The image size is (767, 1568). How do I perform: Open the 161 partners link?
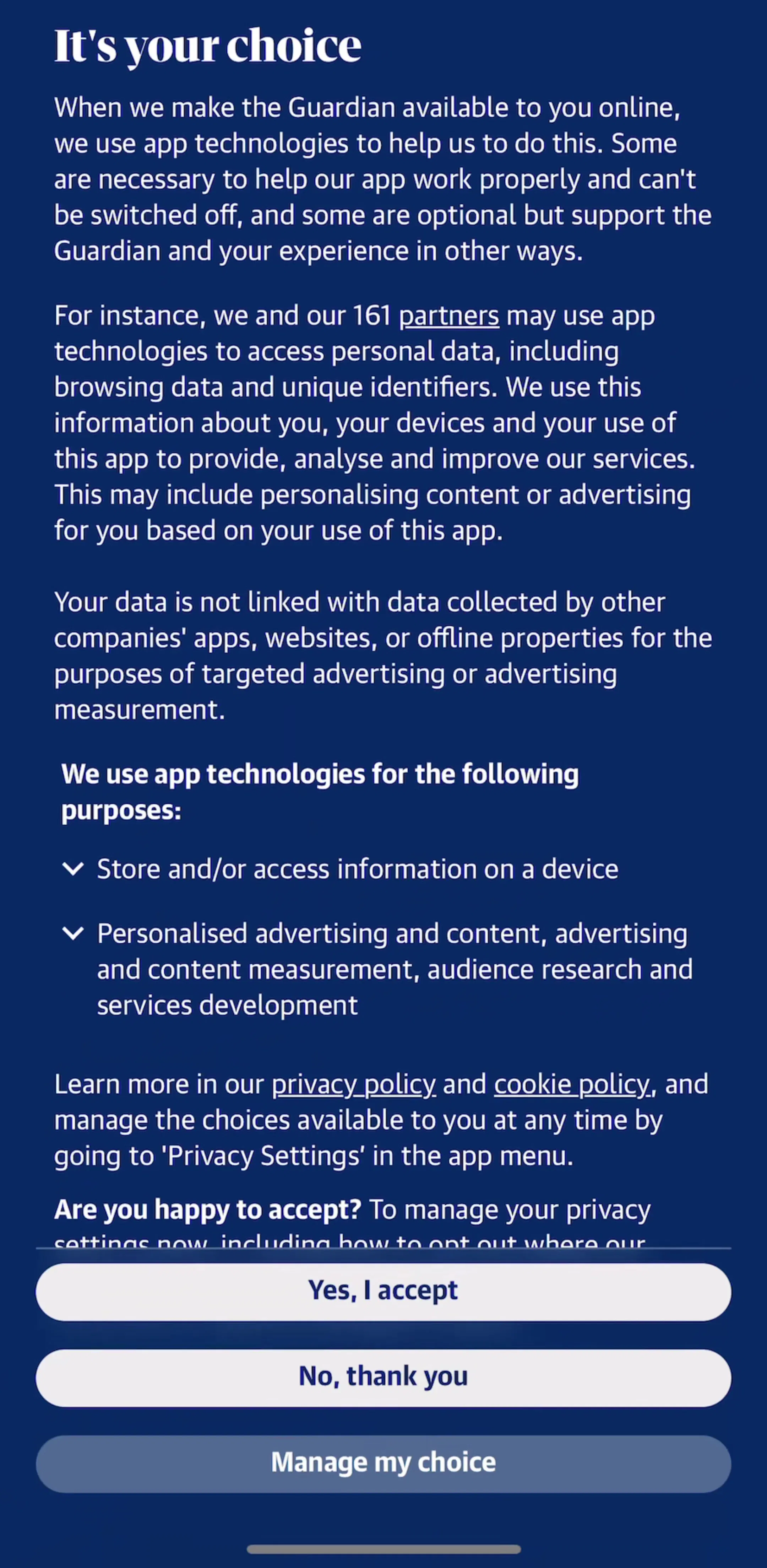point(449,316)
